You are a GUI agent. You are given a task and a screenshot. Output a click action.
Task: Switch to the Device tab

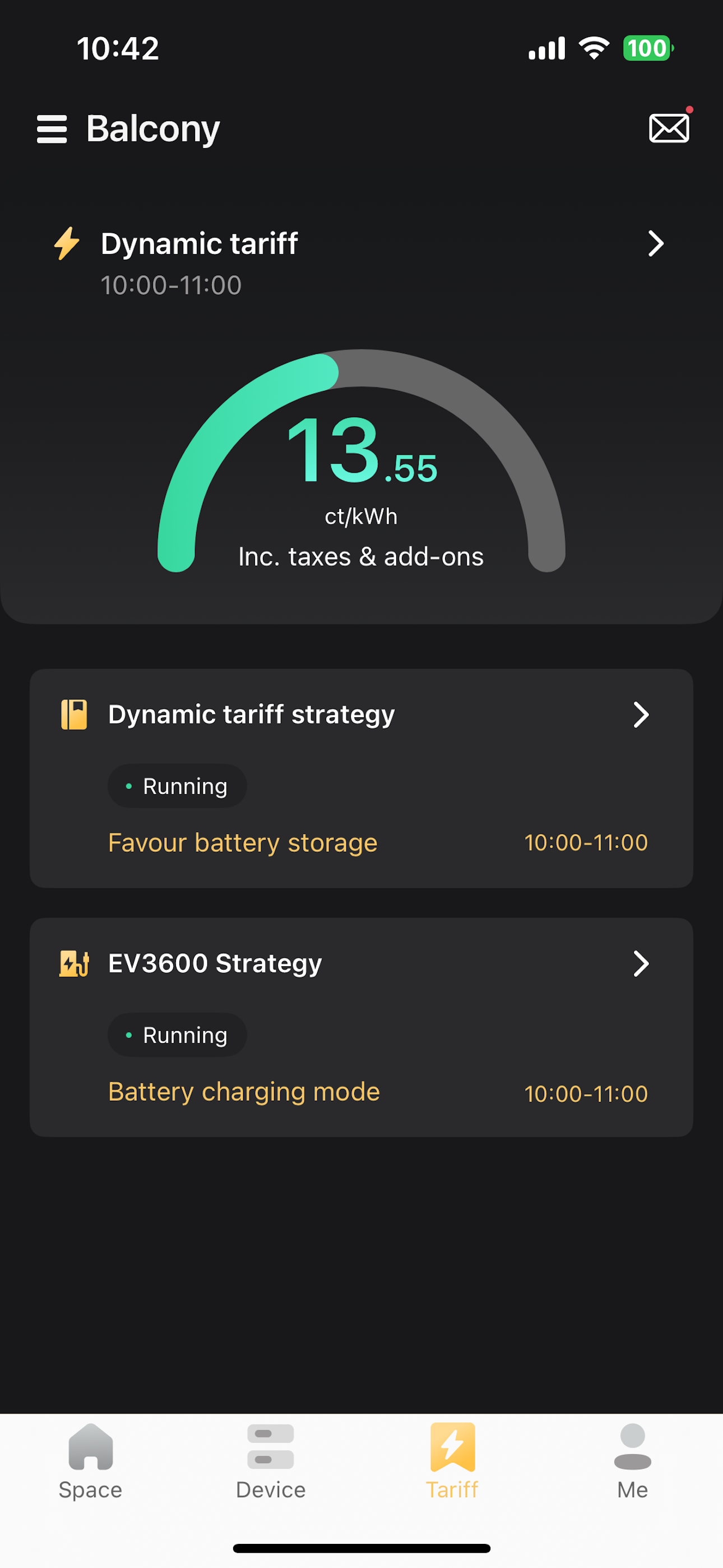tap(271, 1461)
